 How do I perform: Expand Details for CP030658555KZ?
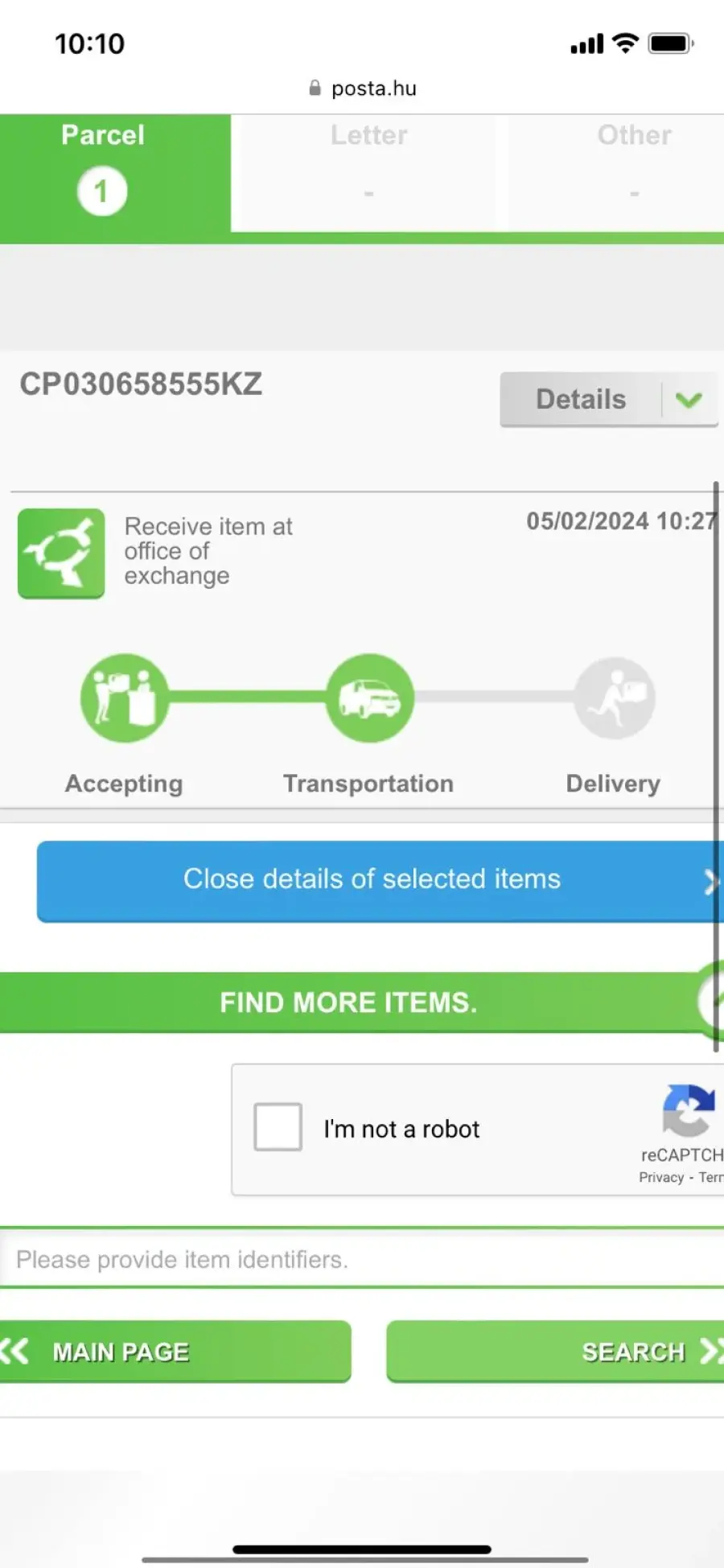pyautogui.click(x=609, y=399)
